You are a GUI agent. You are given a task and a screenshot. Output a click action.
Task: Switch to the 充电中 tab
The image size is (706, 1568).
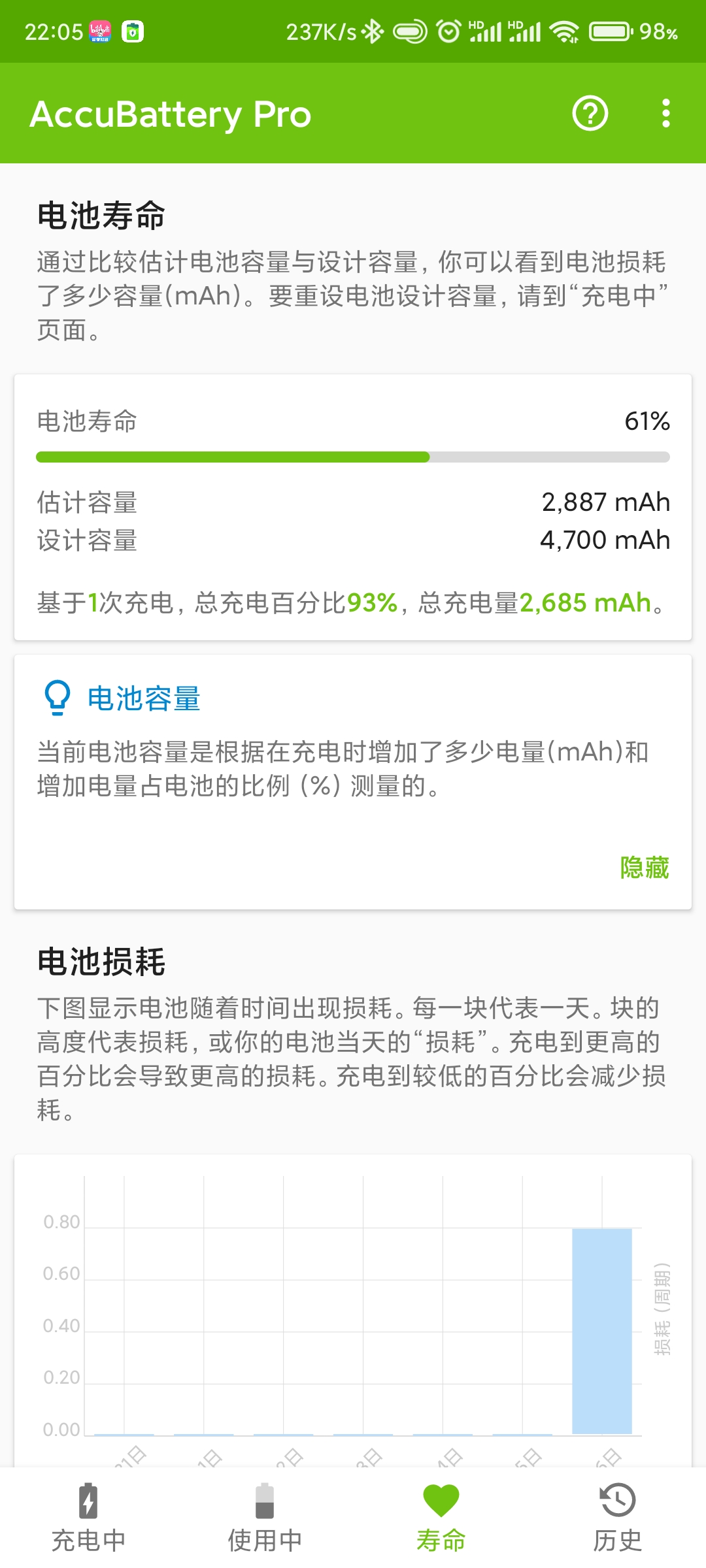tap(88, 1517)
